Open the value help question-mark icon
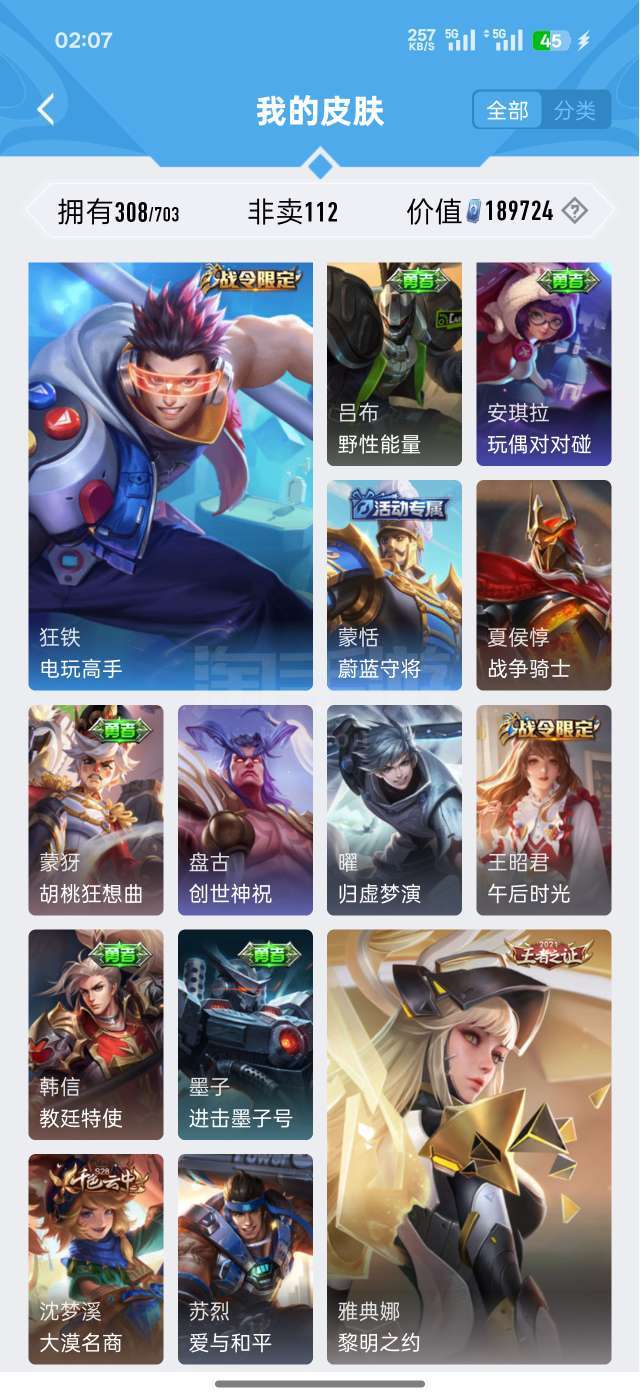640x1400 pixels. pos(574,211)
